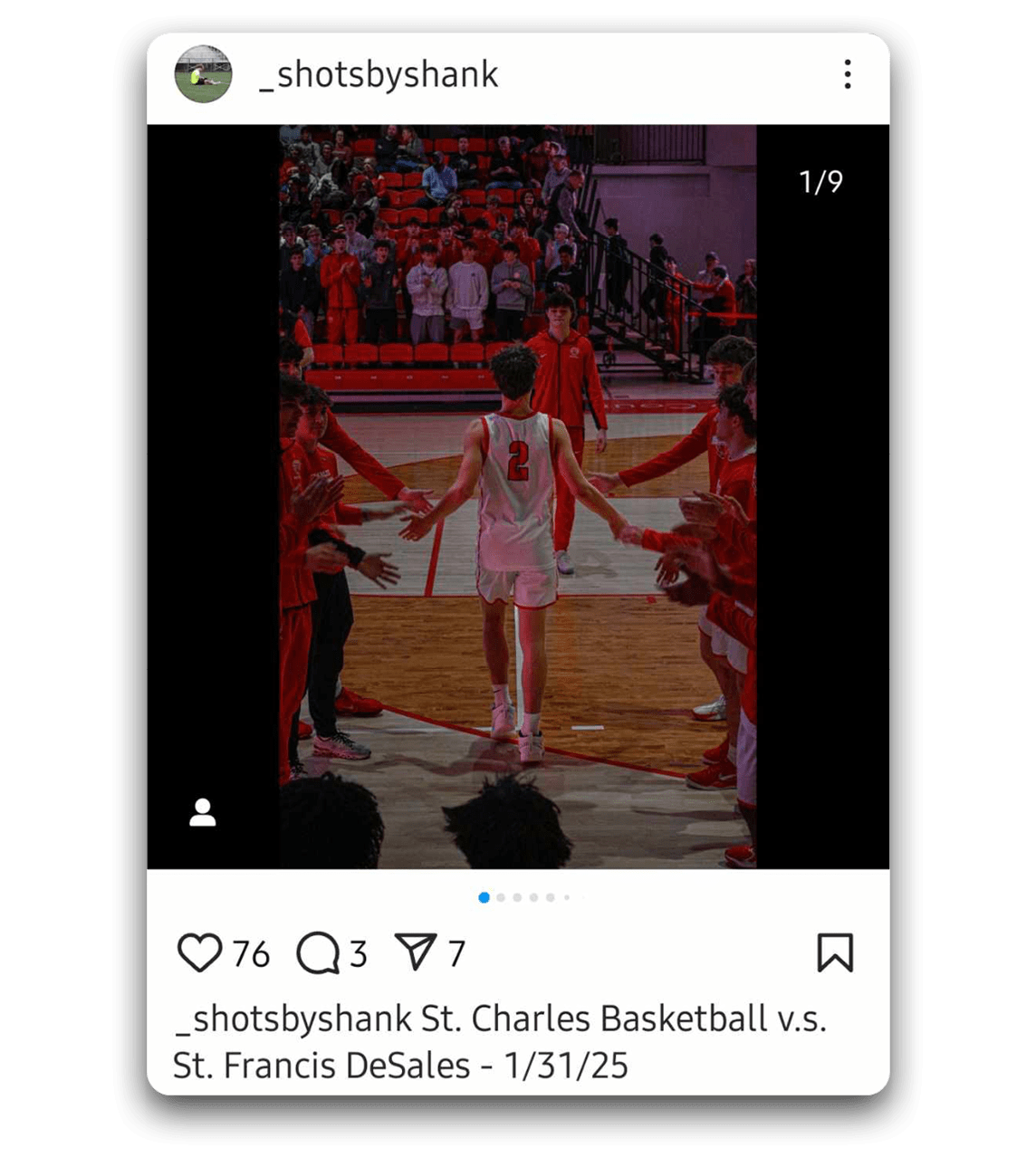Open _shotsbyshank profile picture

click(x=203, y=74)
